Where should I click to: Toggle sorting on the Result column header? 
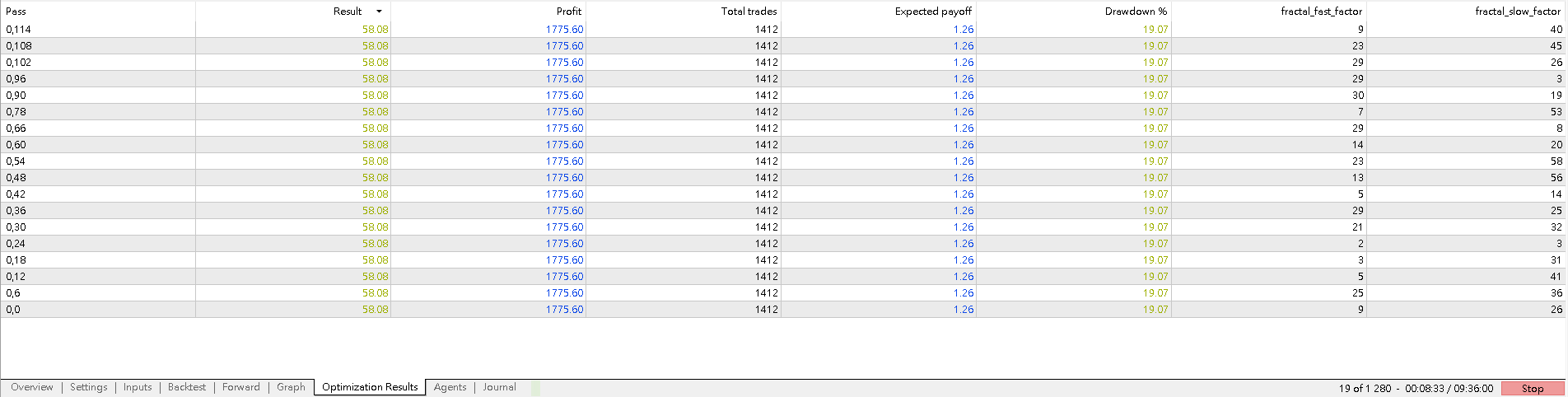tap(348, 12)
